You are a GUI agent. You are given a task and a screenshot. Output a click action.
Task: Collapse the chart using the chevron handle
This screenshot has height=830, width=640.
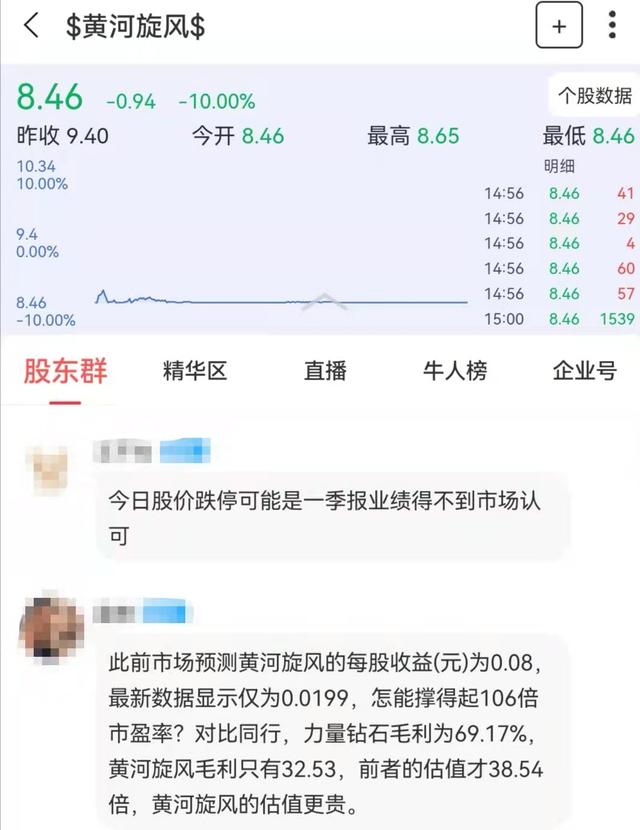[x=324, y=302]
